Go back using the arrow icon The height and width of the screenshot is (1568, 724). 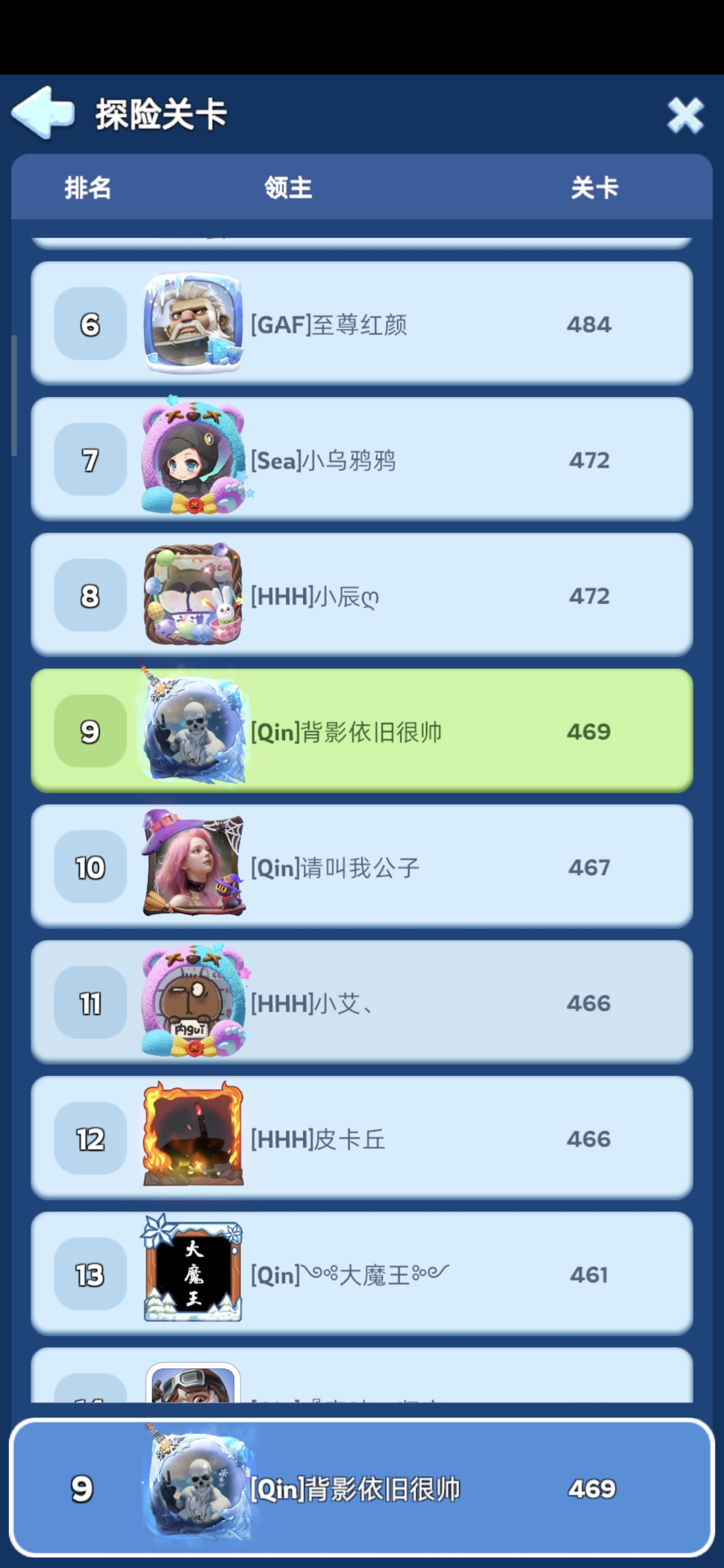(42, 113)
